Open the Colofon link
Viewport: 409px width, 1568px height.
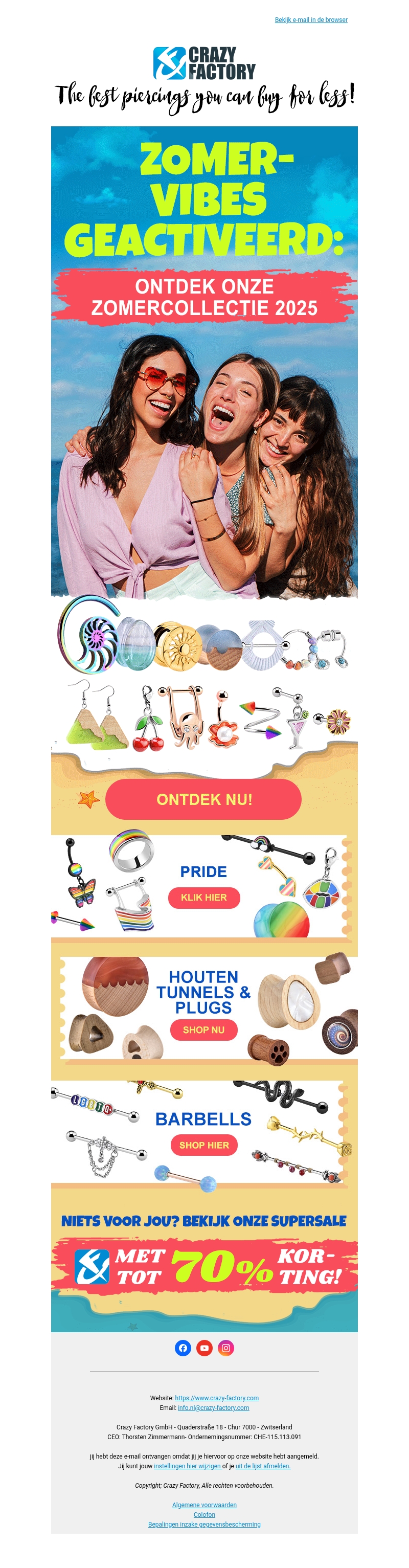(204, 1515)
